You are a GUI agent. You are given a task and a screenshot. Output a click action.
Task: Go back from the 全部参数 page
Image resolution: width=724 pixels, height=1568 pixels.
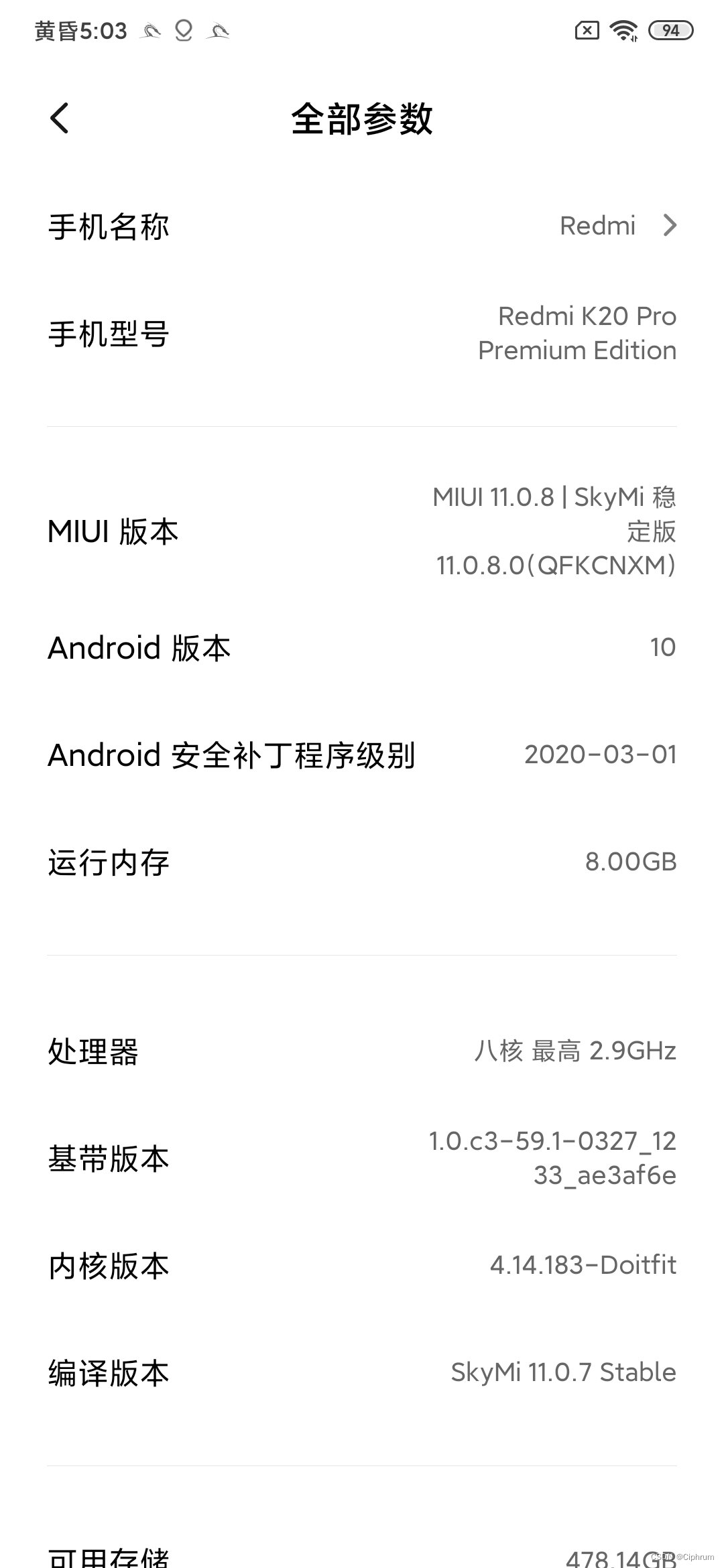(x=60, y=119)
